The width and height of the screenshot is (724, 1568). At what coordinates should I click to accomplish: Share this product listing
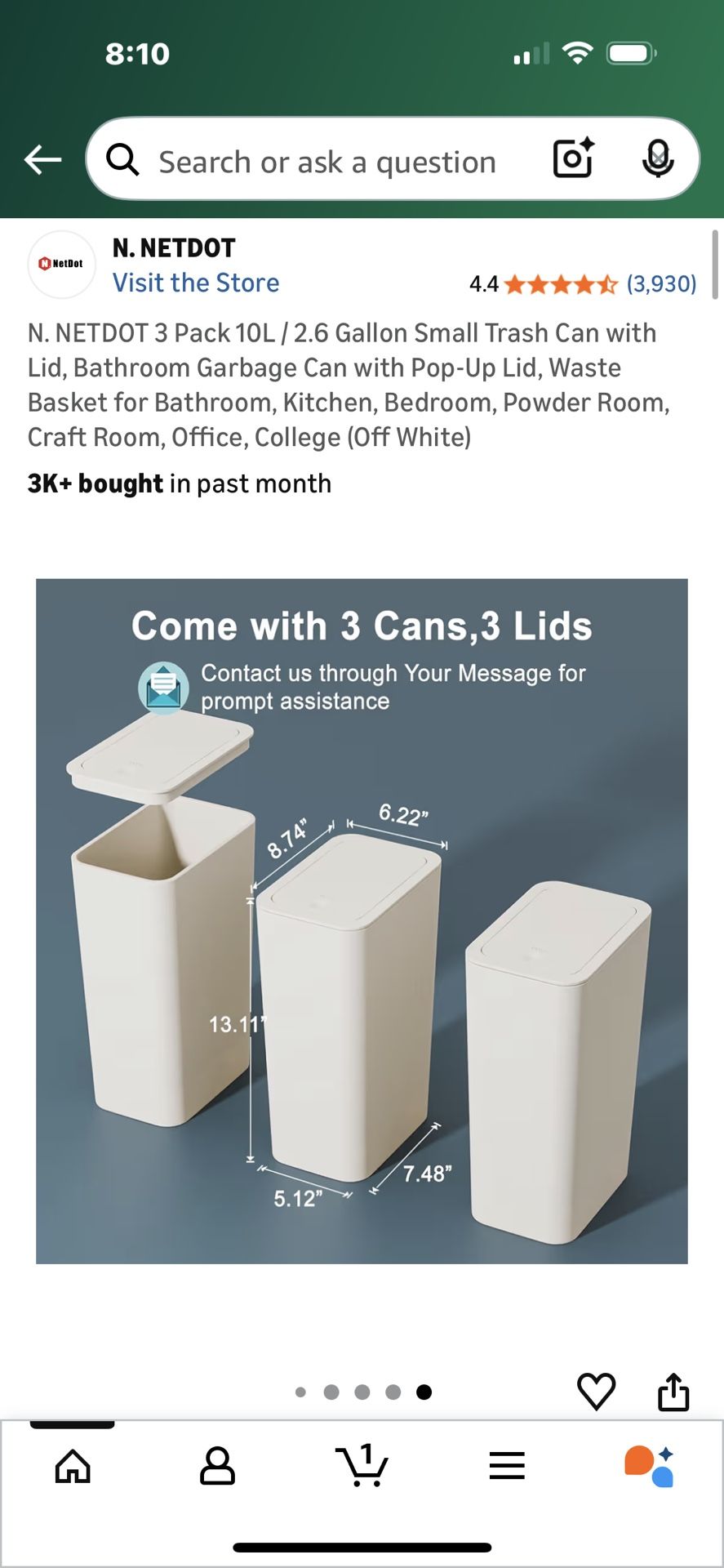coord(673,1392)
